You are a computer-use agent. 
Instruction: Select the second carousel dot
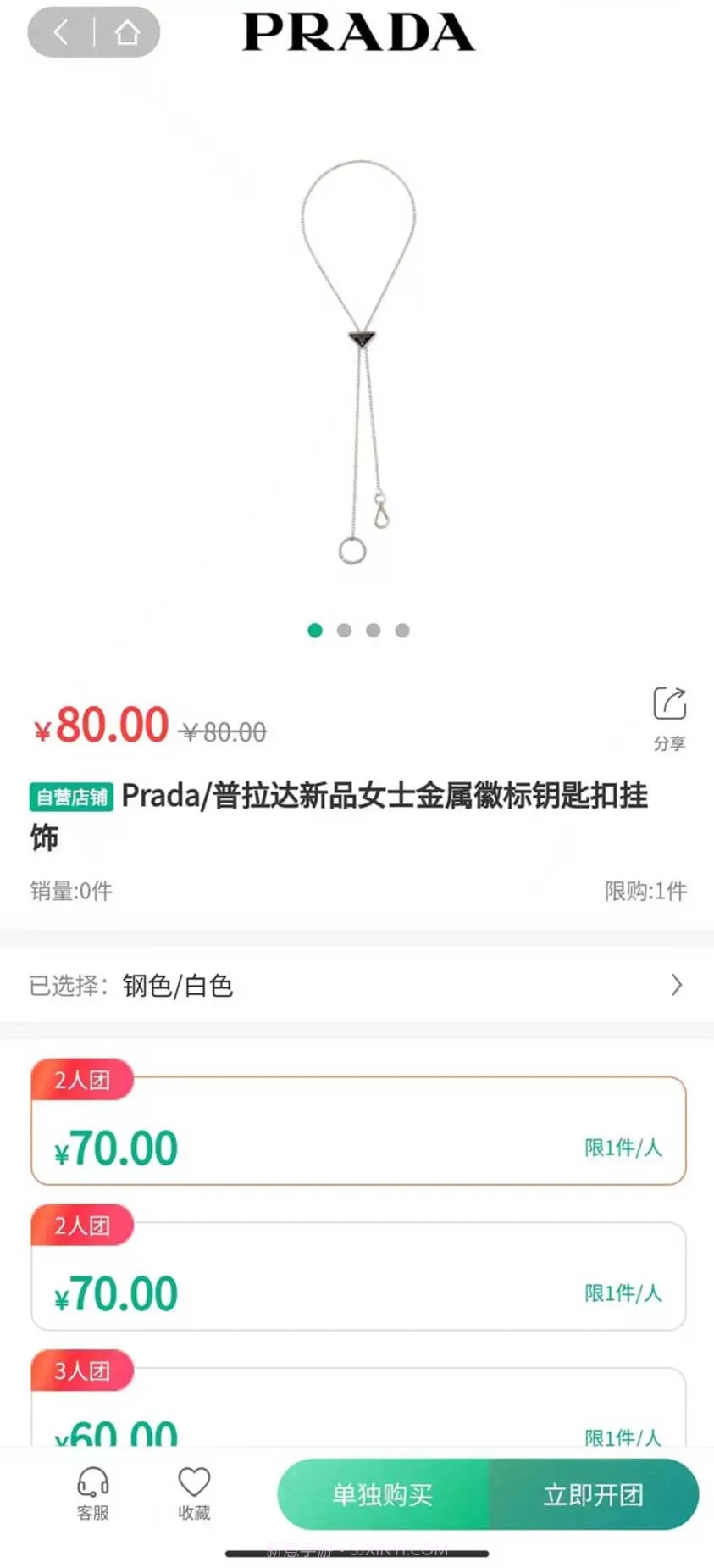click(x=344, y=631)
